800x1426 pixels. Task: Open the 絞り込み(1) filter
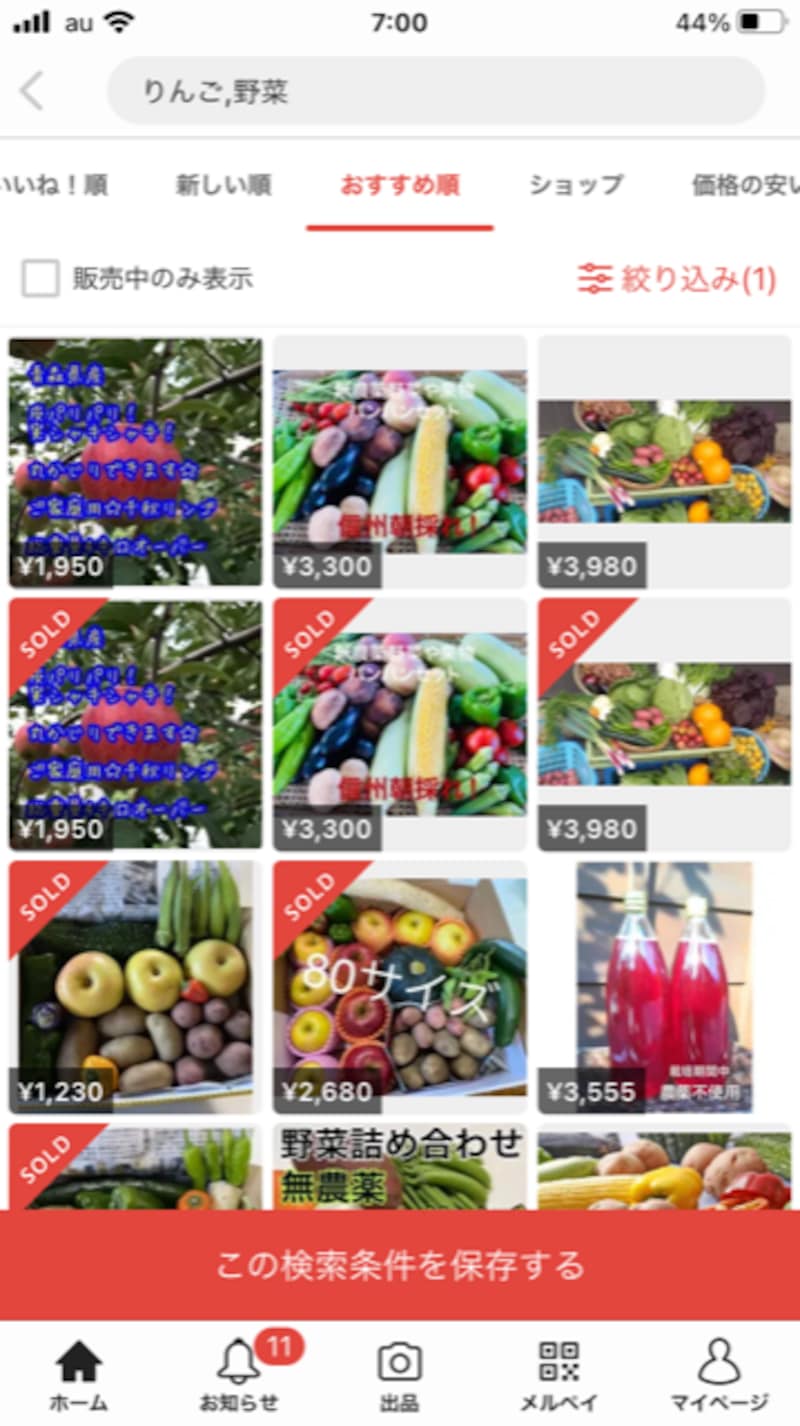(x=677, y=279)
